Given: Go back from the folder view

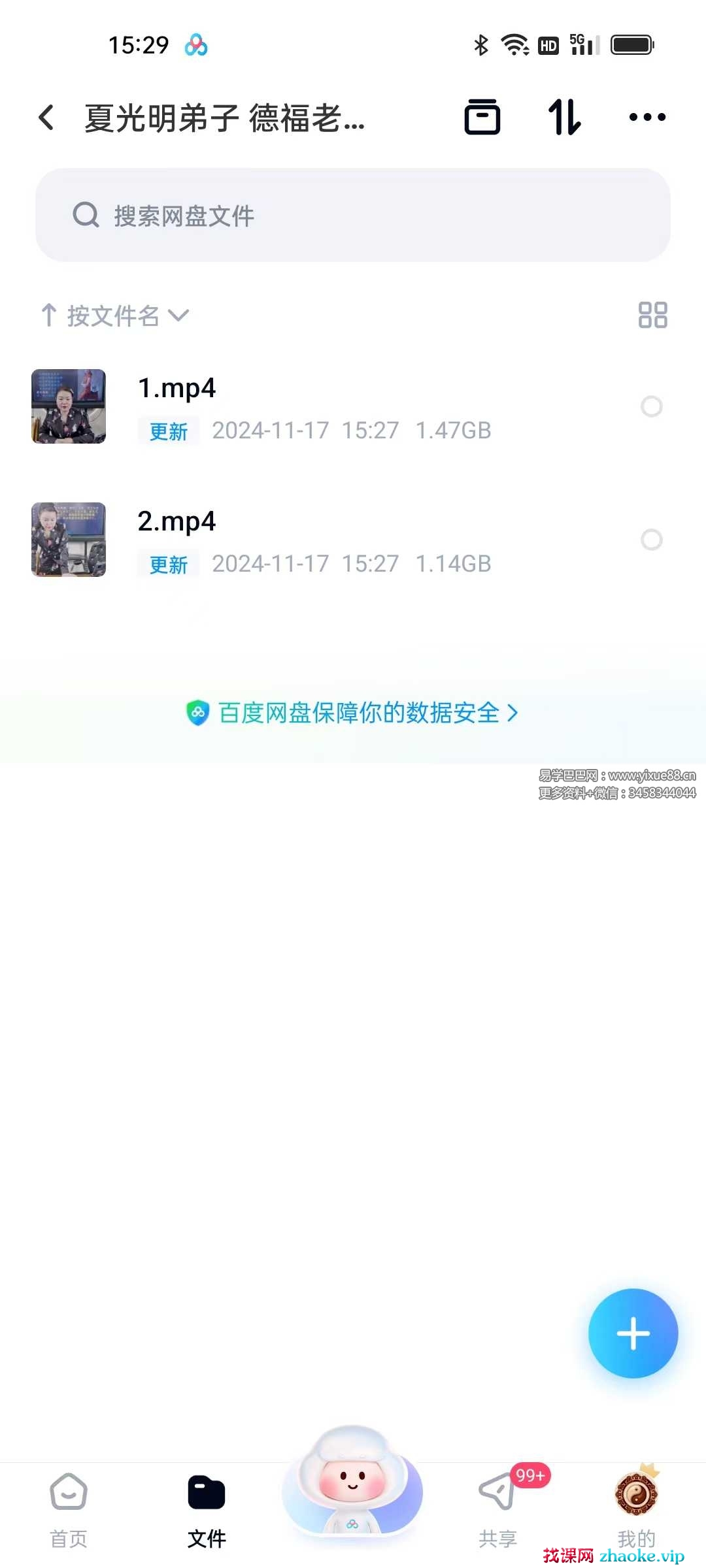Looking at the screenshot, I should tap(46, 118).
